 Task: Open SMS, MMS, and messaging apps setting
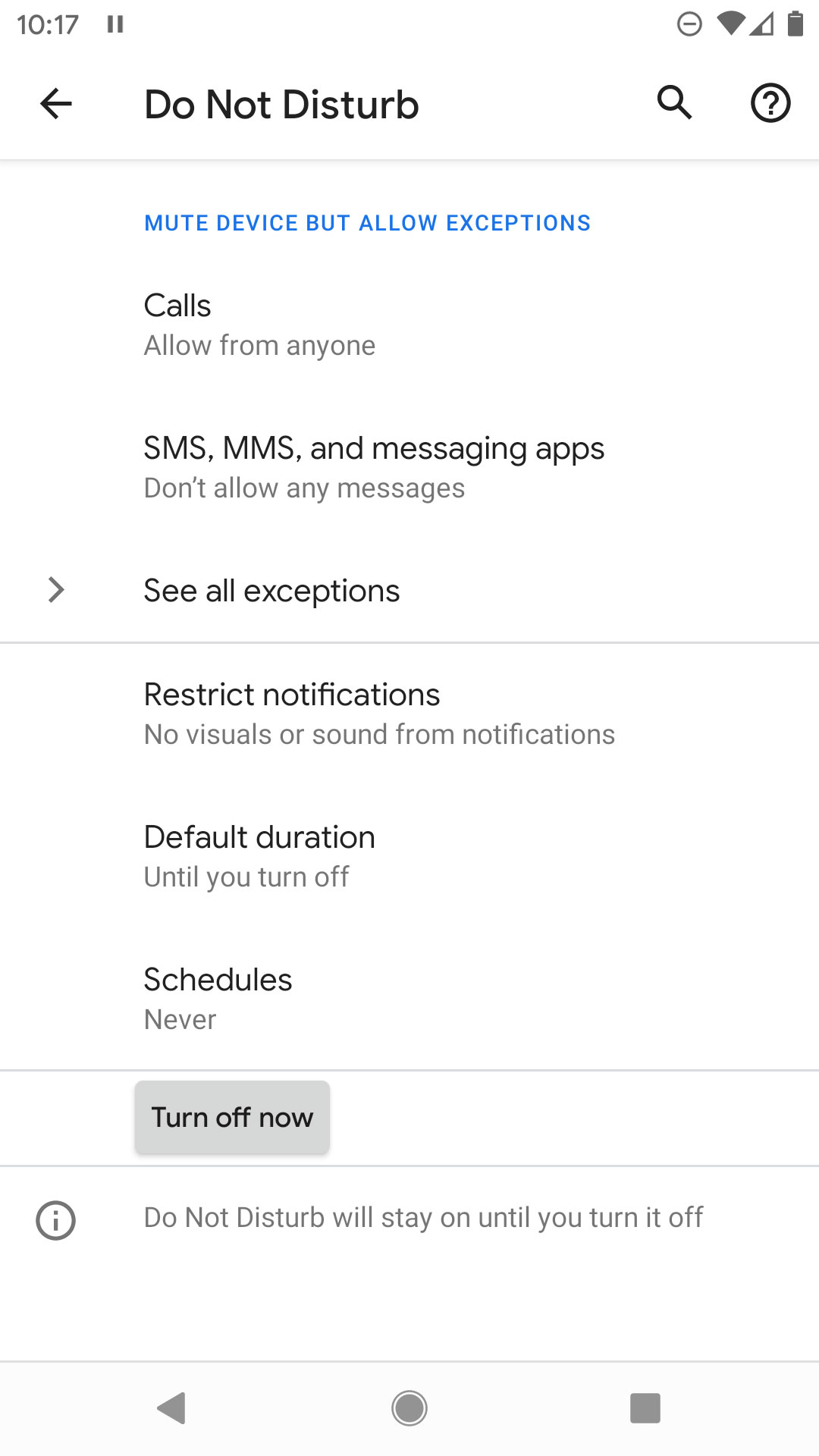pos(409,467)
